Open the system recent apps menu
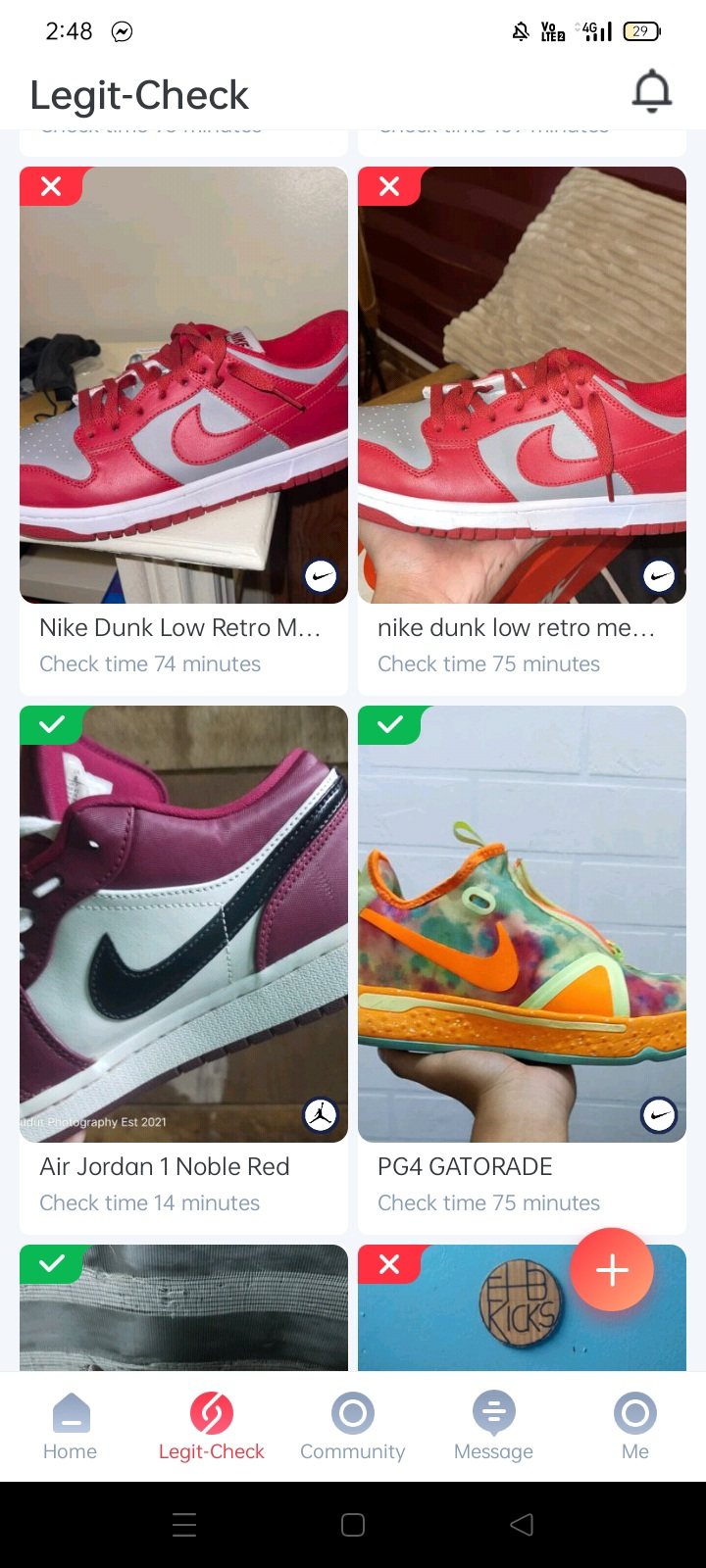The width and height of the screenshot is (706, 1568). pos(184,1524)
